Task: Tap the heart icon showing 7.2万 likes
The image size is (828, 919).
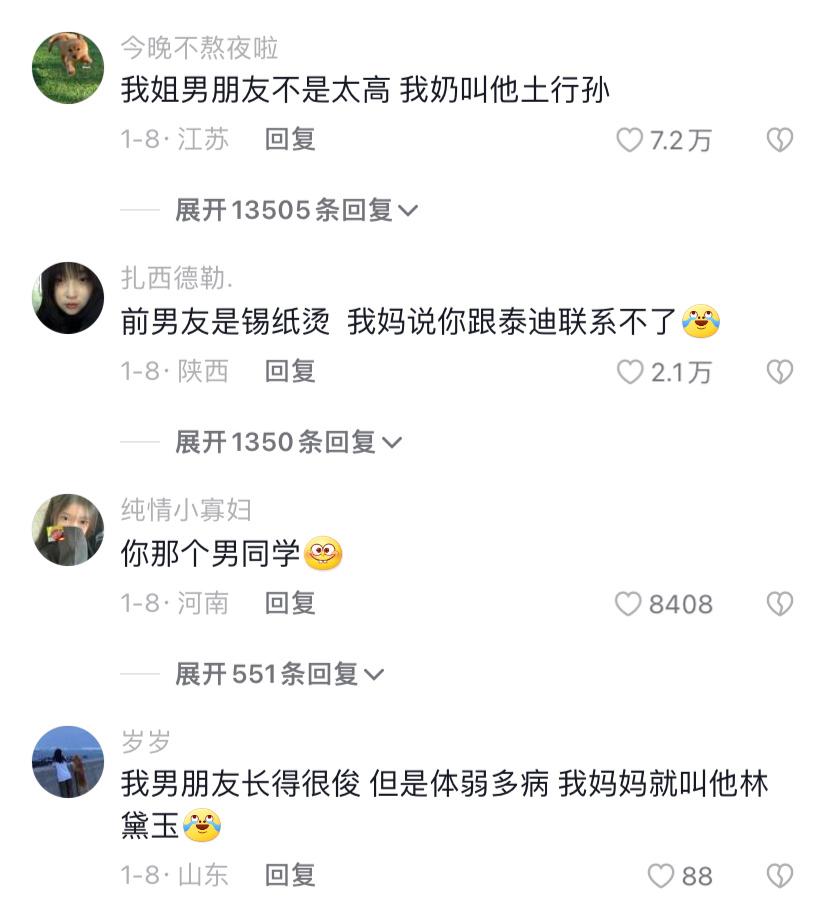Action: point(632,141)
